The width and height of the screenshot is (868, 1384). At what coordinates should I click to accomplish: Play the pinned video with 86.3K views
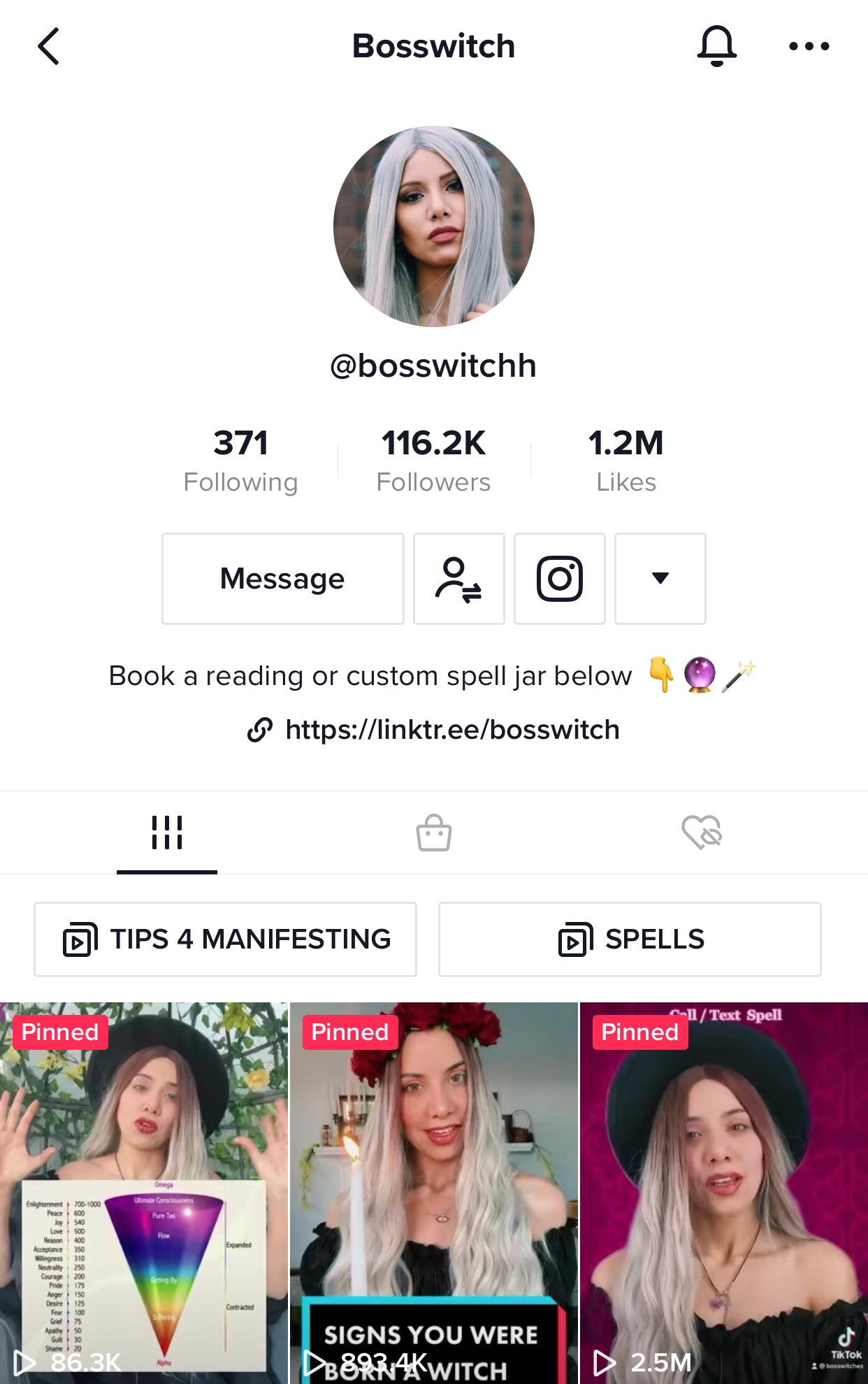click(x=143, y=1192)
